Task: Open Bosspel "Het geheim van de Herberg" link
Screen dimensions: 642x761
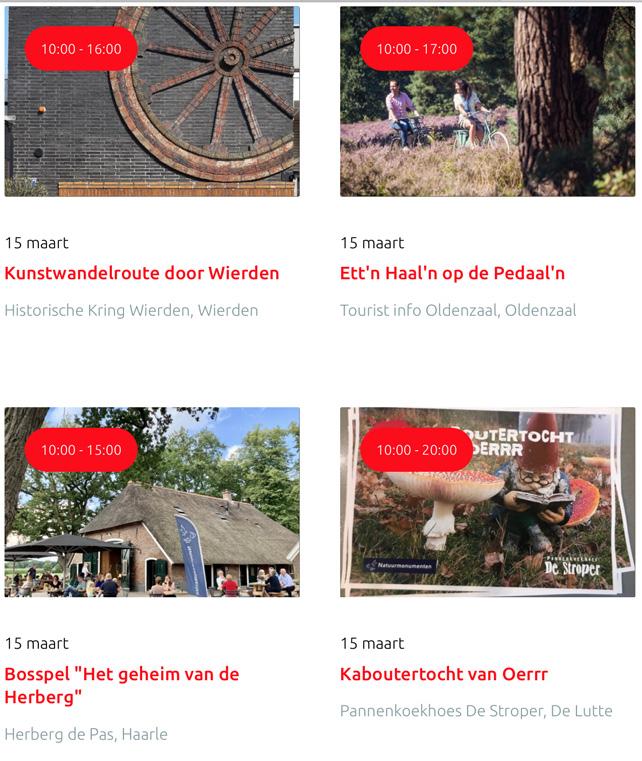Action: point(122,685)
